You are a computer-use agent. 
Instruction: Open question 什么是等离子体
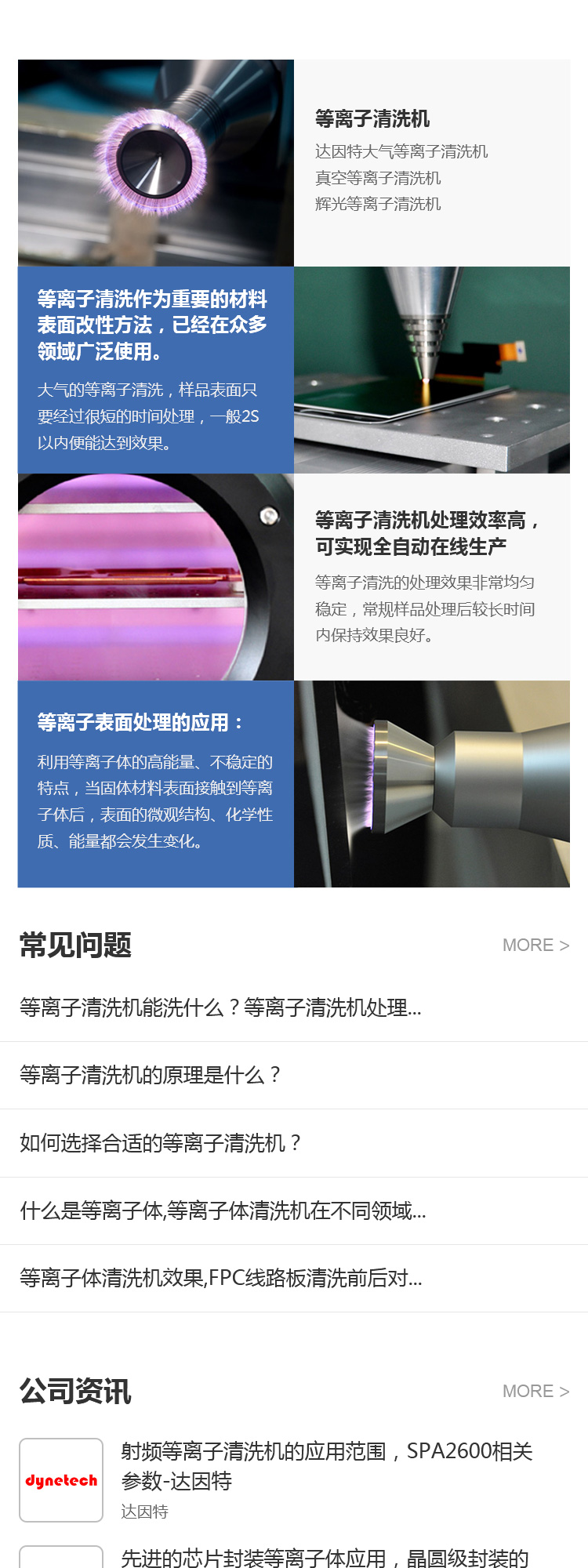[x=223, y=1211]
